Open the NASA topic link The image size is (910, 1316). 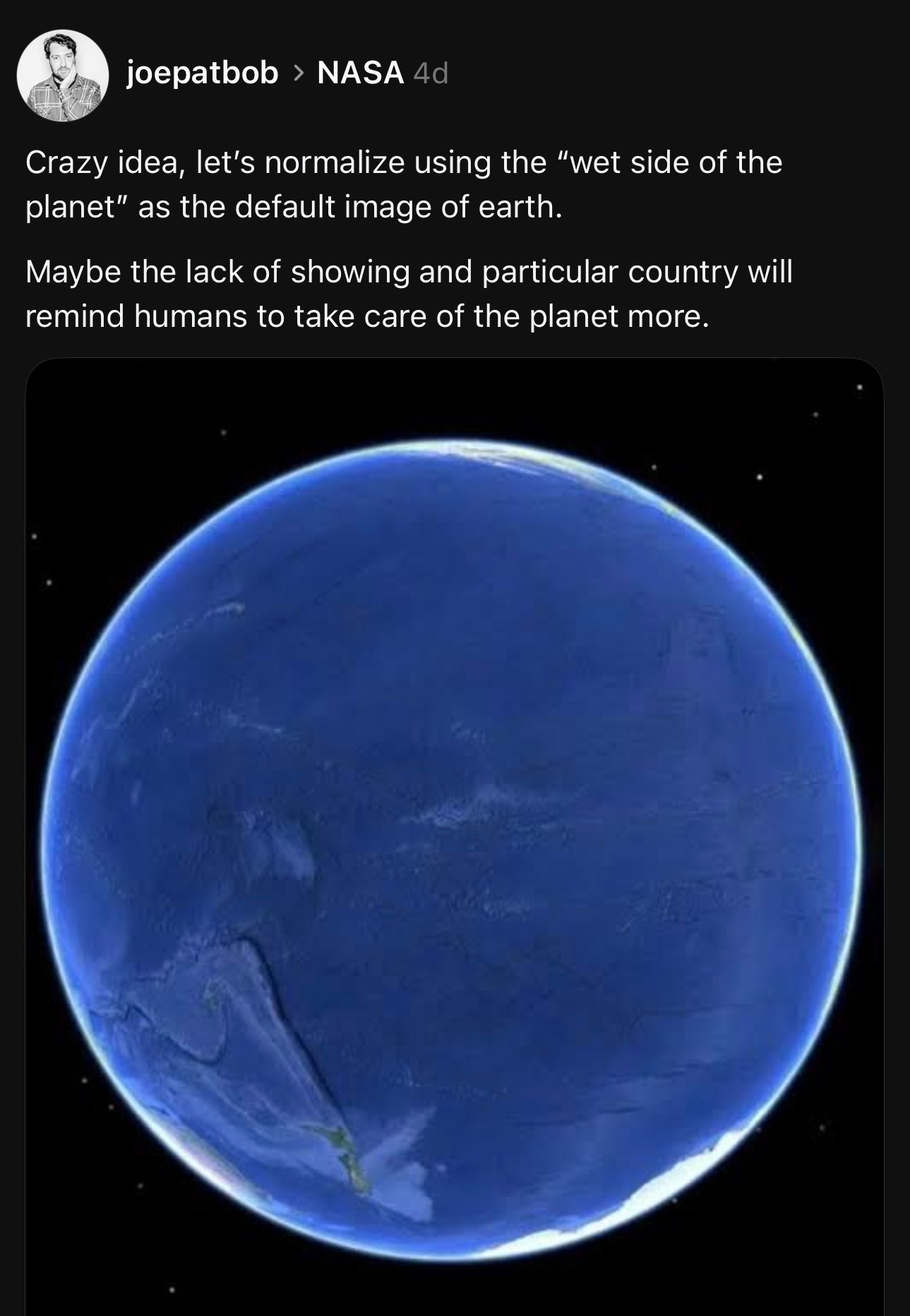click(360, 73)
